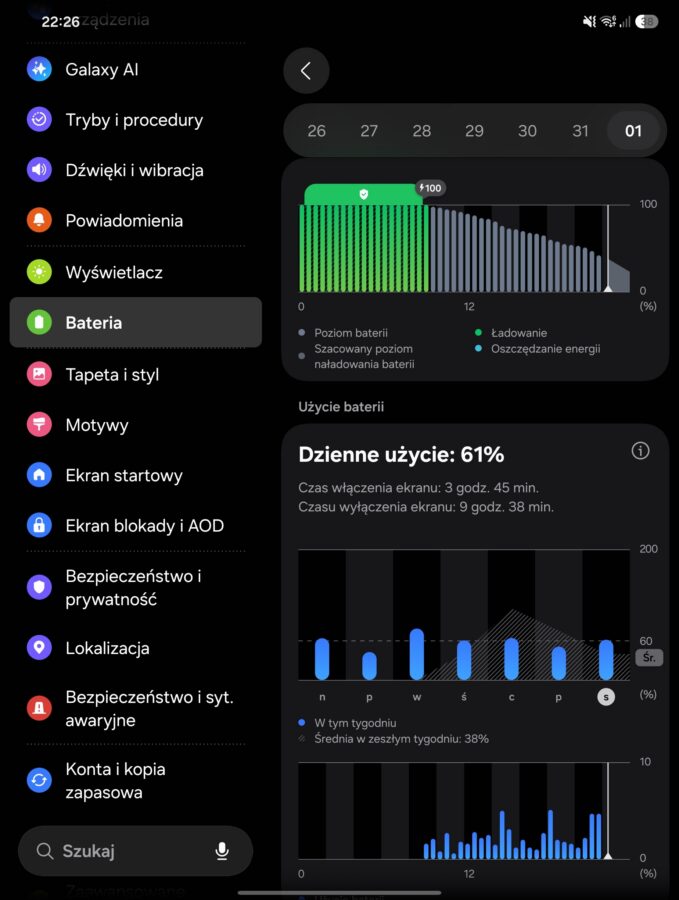Choose day 30 in the date strip

527,131
